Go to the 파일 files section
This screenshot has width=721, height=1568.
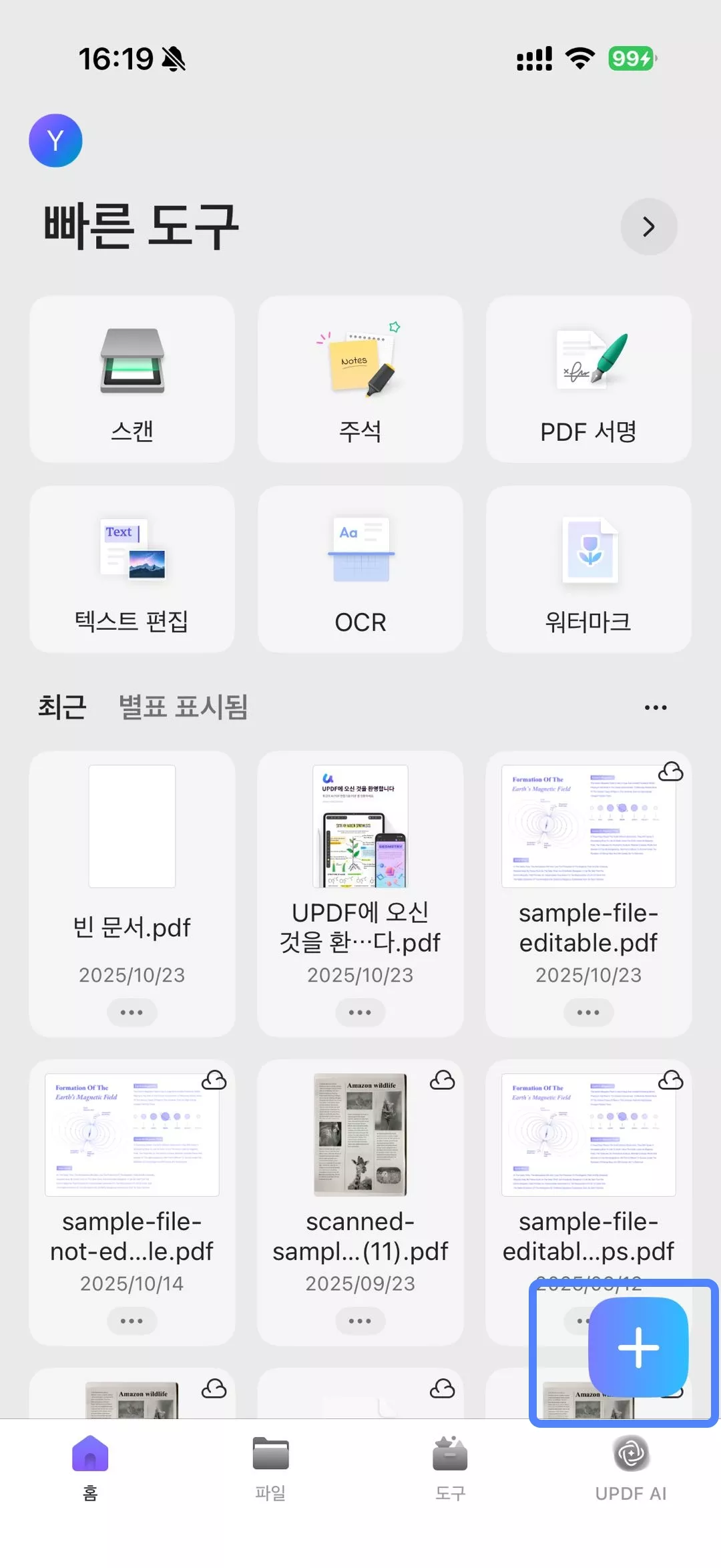click(270, 1469)
